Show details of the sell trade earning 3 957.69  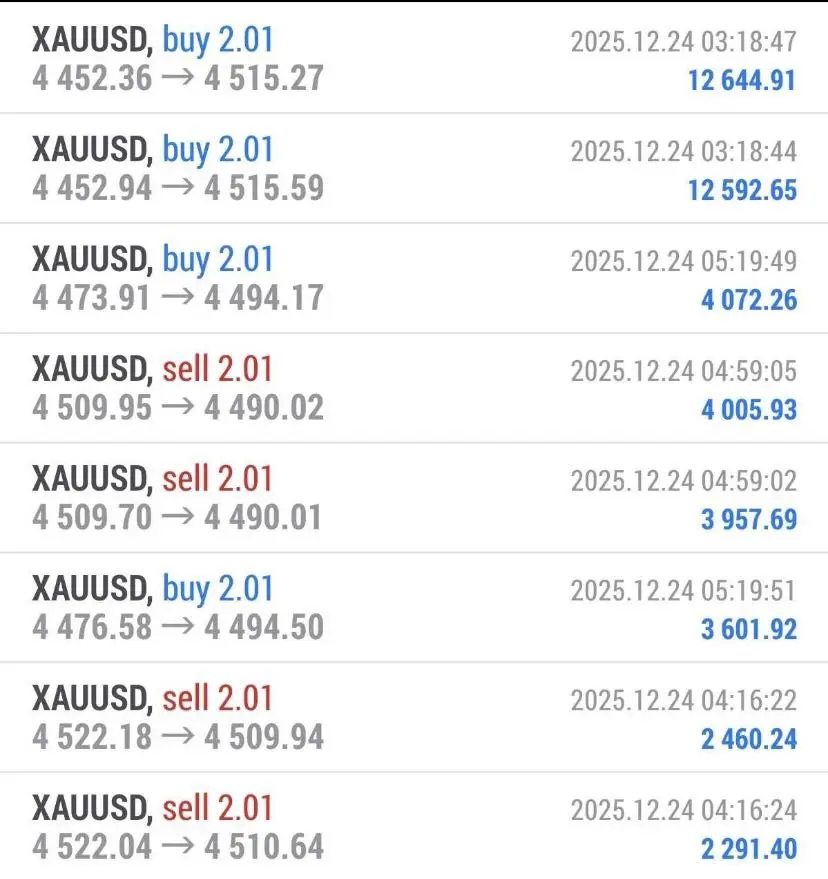(414, 498)
